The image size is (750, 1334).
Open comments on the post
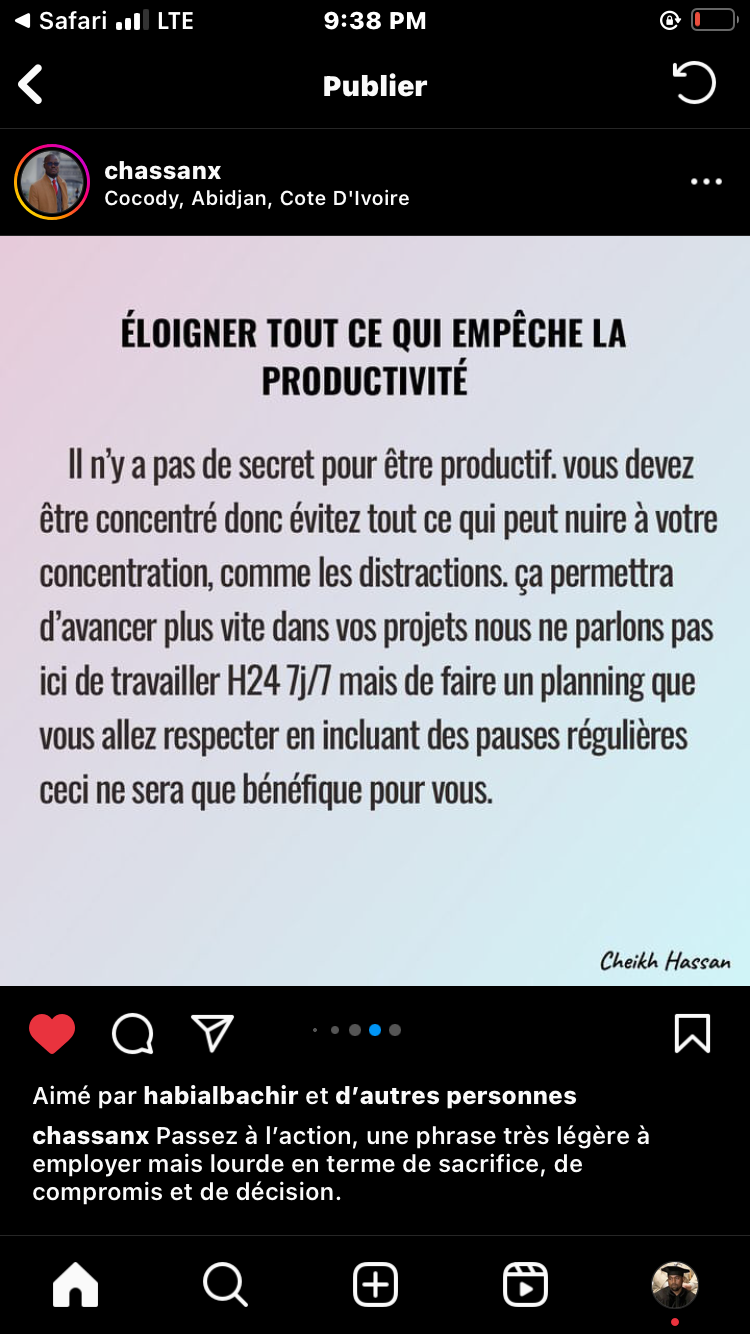point(132,1034)
